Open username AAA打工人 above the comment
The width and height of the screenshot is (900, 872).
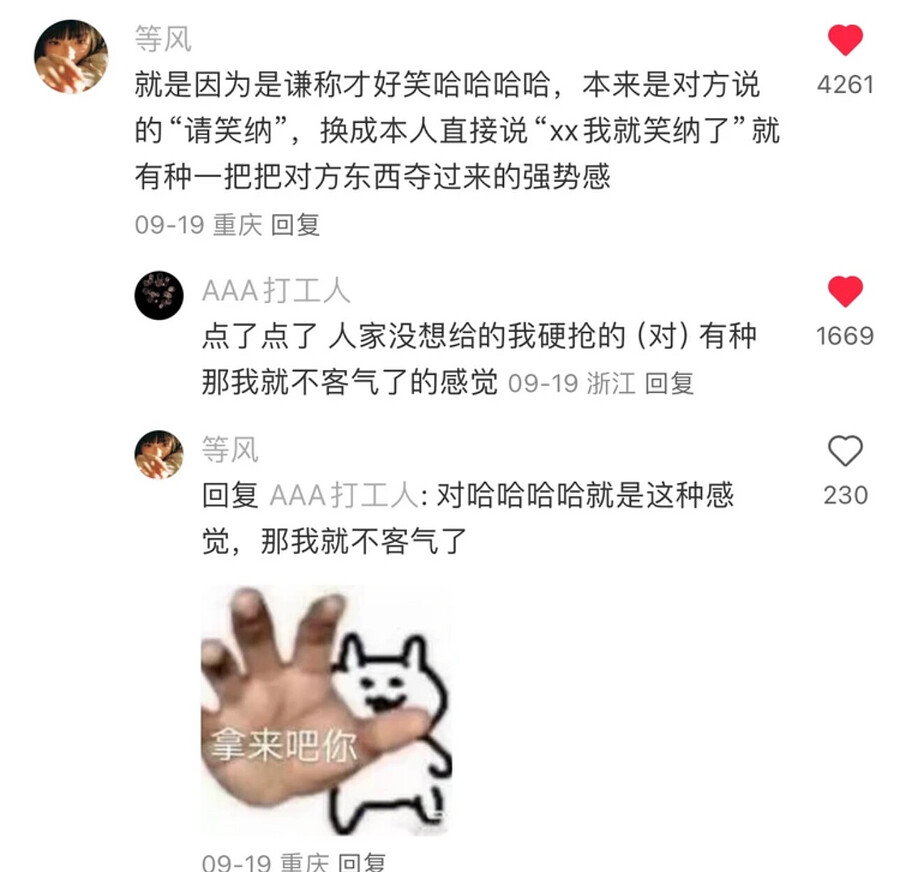[276, 291]
